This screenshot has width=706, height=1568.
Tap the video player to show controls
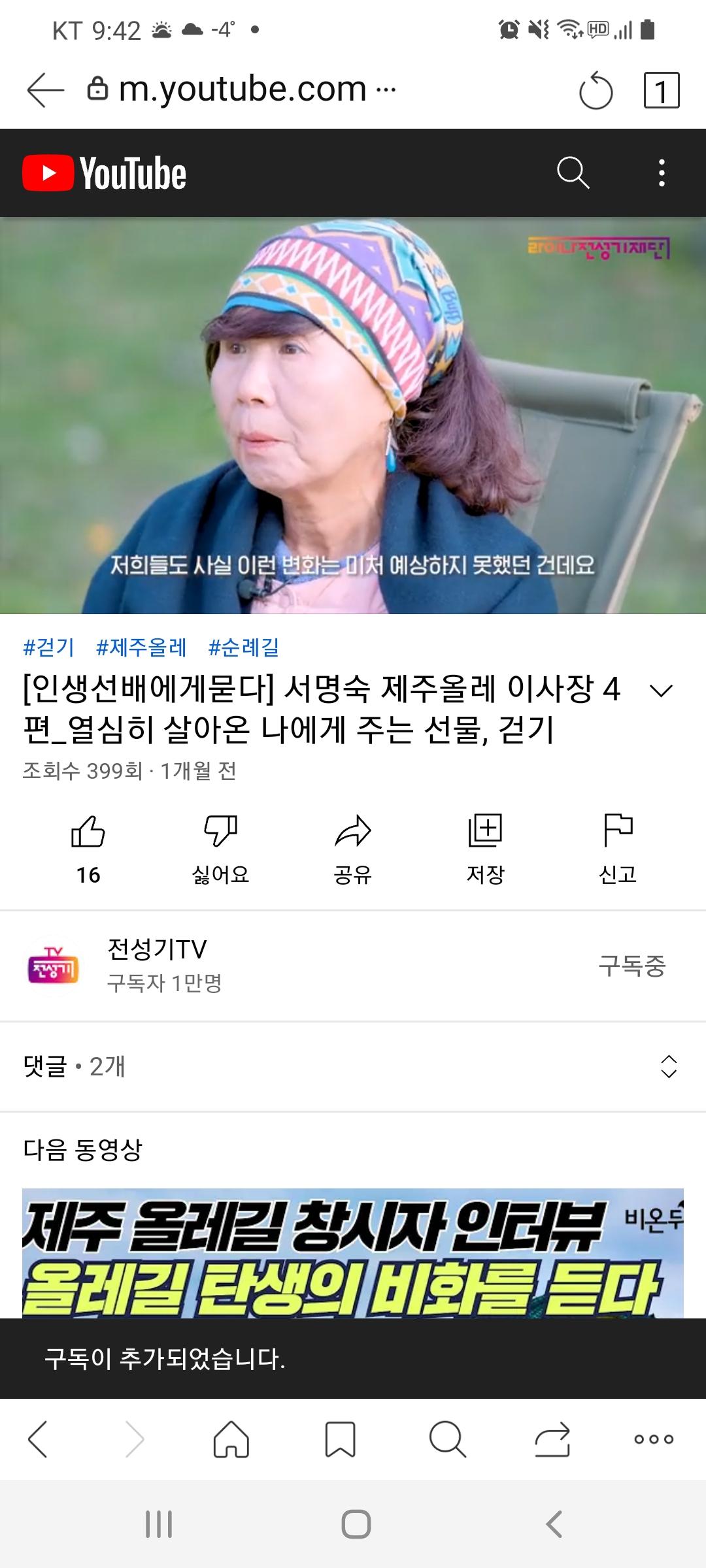coord(353,416)
